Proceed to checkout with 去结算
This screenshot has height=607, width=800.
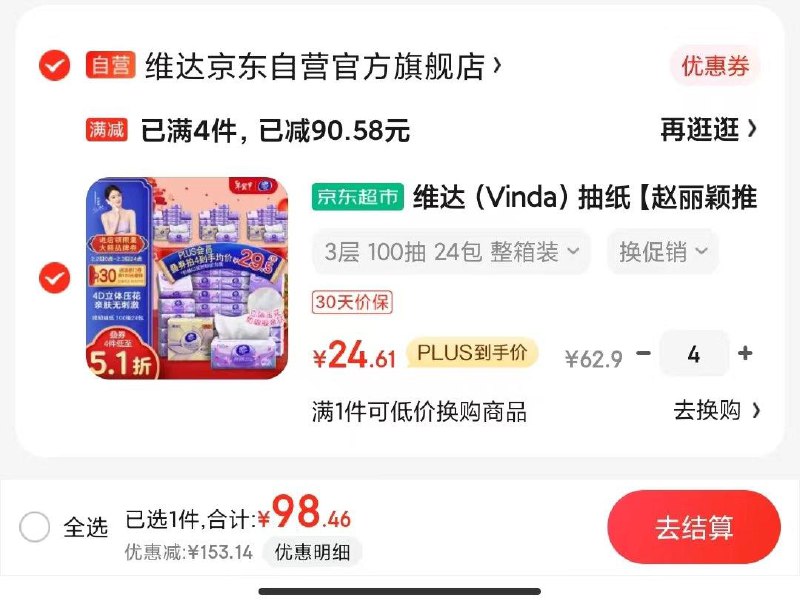tap(693, 528)
